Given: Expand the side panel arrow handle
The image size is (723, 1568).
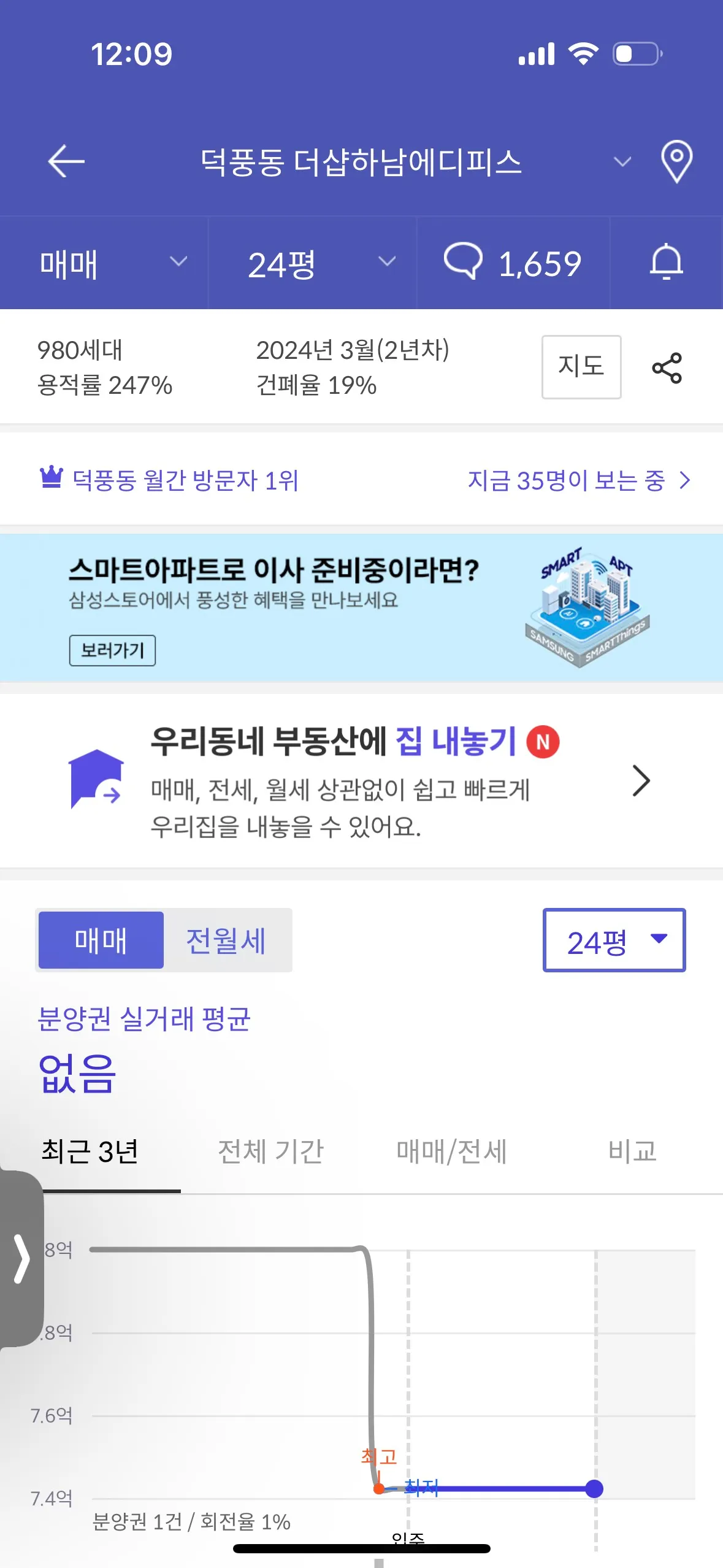Looking at the screenshot, I should tap(21, 1259).
